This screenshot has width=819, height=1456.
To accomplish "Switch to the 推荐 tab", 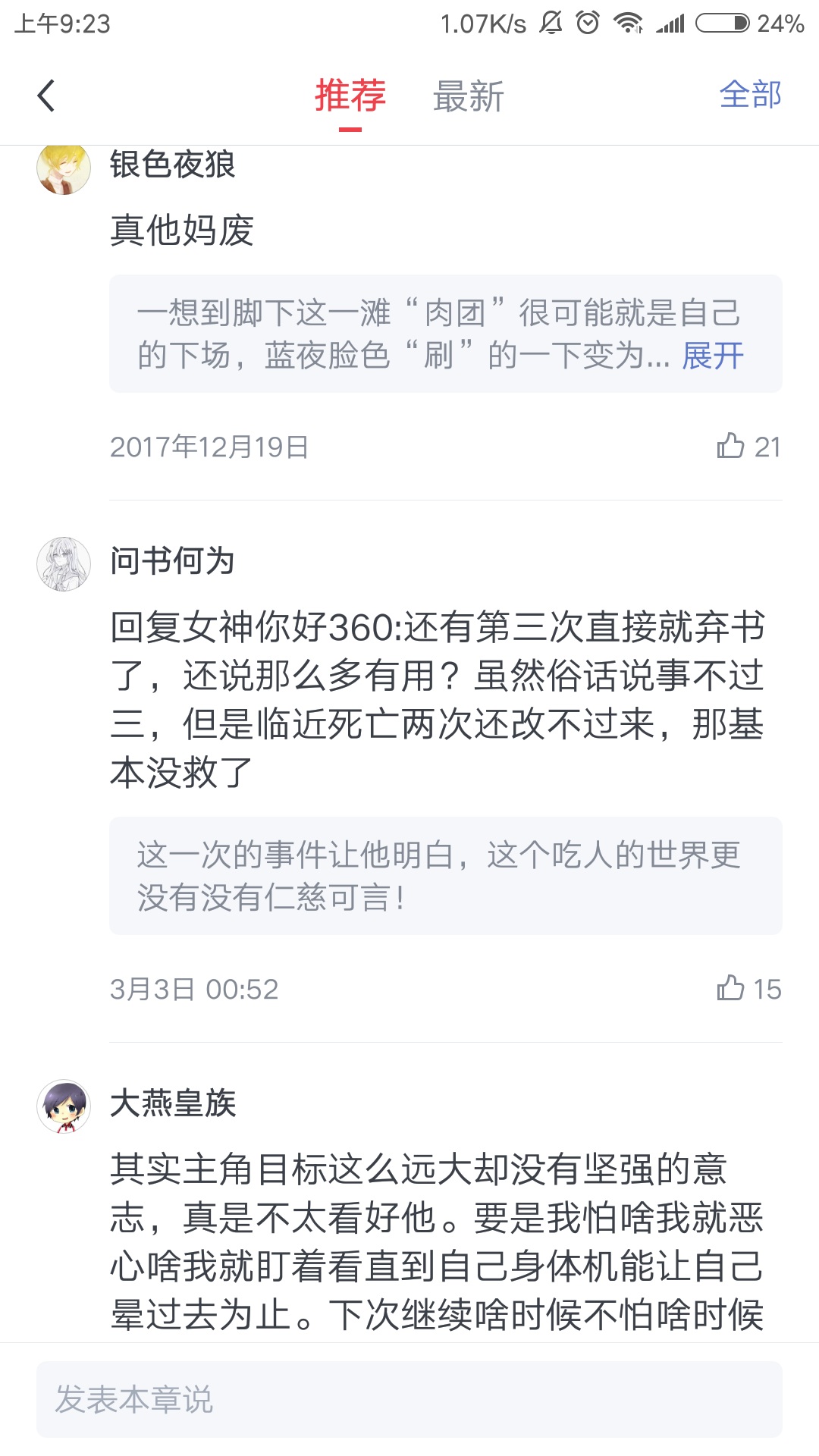I will (350, 96).
